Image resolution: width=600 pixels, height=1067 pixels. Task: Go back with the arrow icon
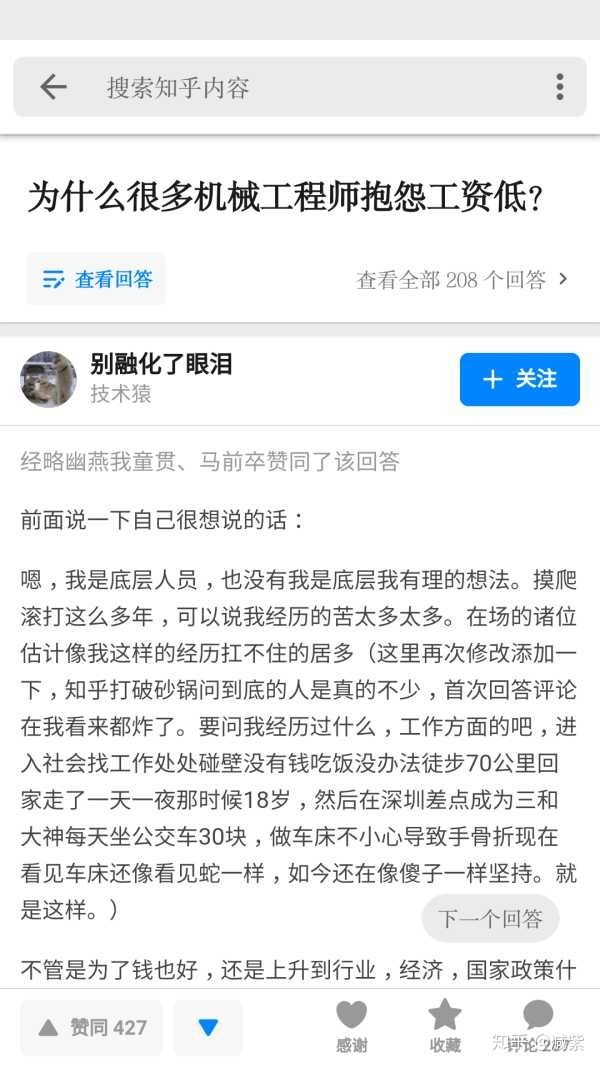pyautogui.click(x=53, y=87)
